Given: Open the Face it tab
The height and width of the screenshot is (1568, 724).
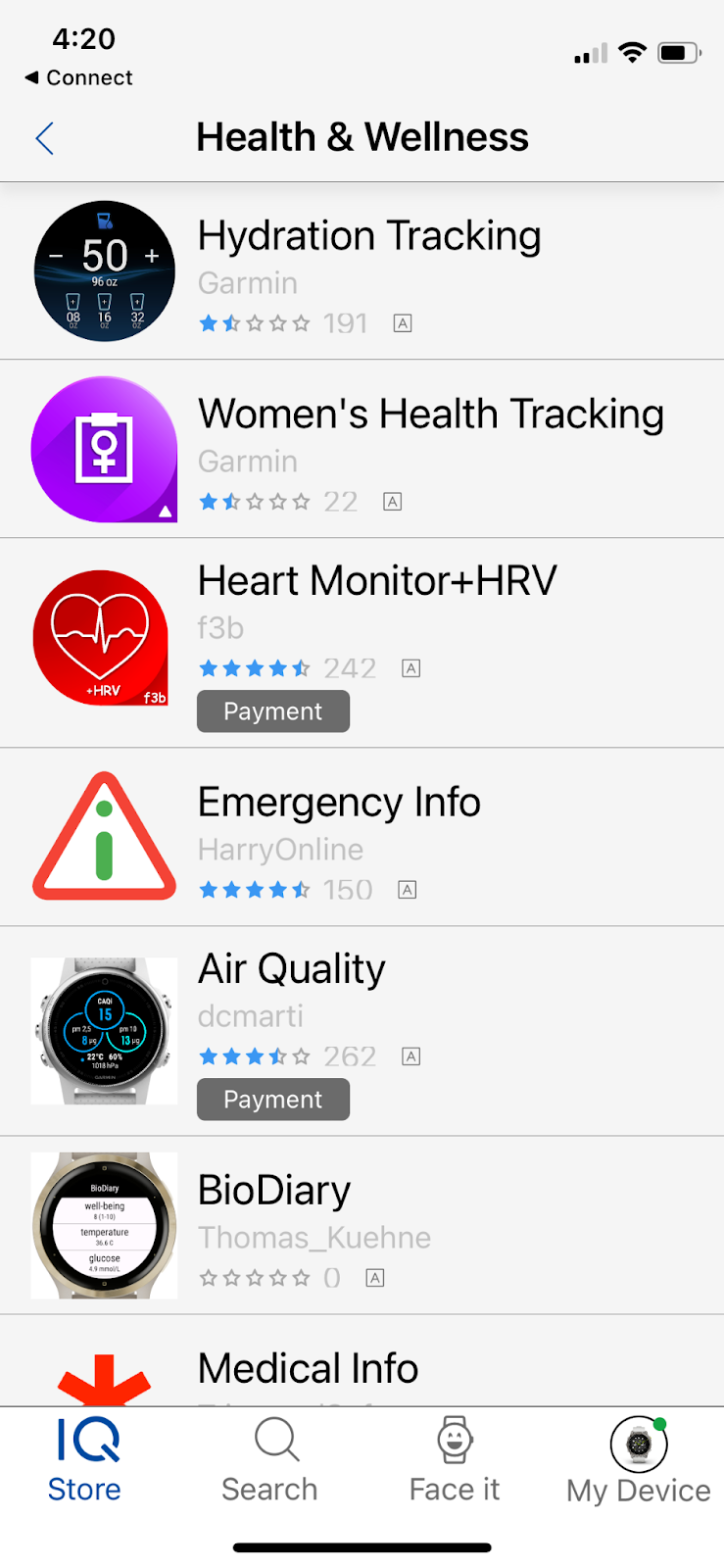Looking at the screenshot, I should pos(455,1460).
